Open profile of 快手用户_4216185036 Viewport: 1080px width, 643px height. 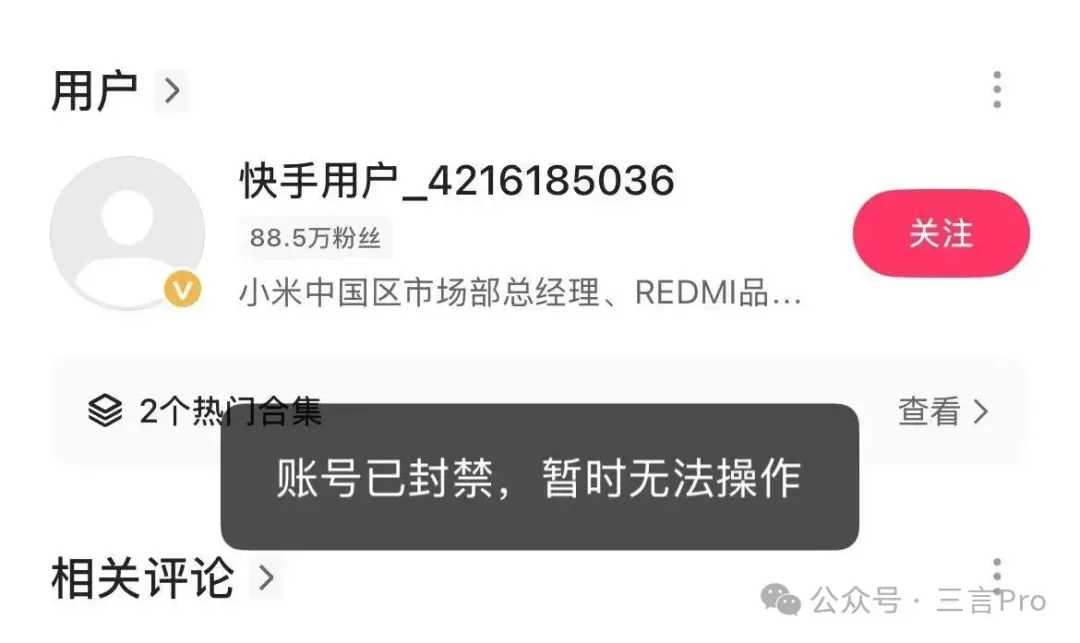pos(457,182)
